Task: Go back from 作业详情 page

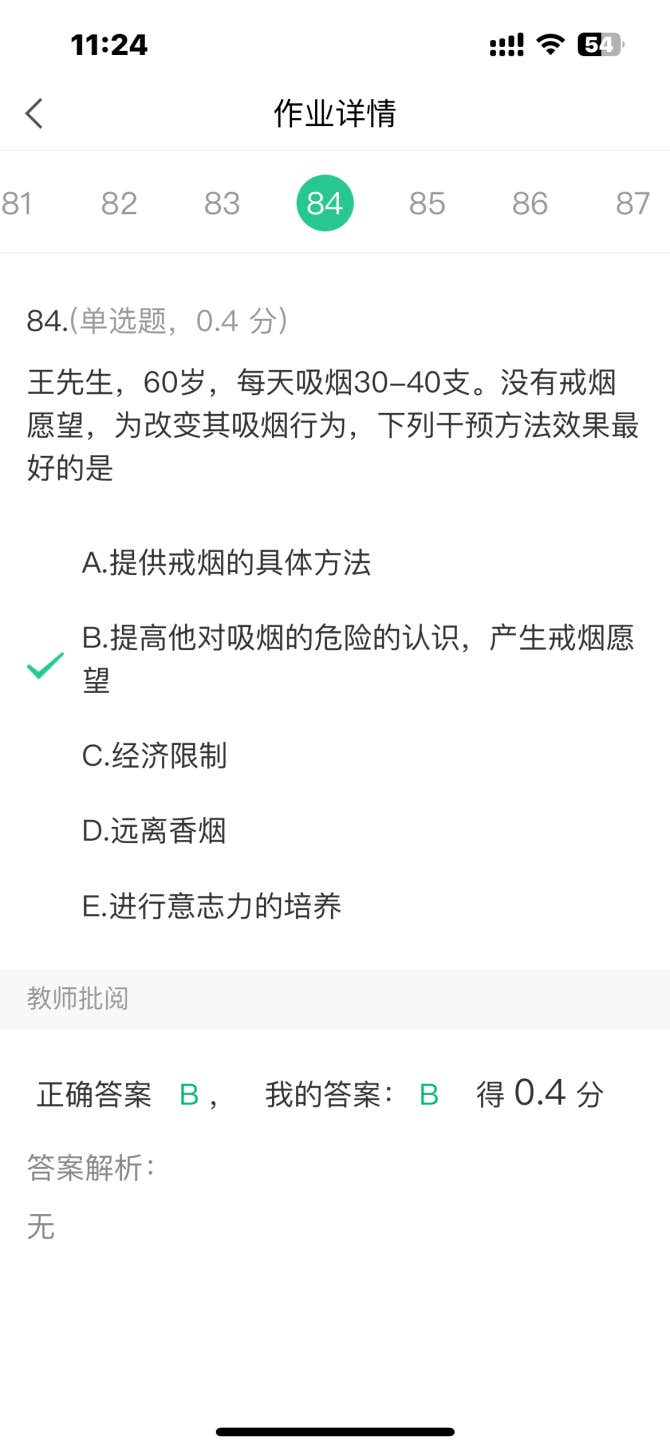Action: click(34, 113)
